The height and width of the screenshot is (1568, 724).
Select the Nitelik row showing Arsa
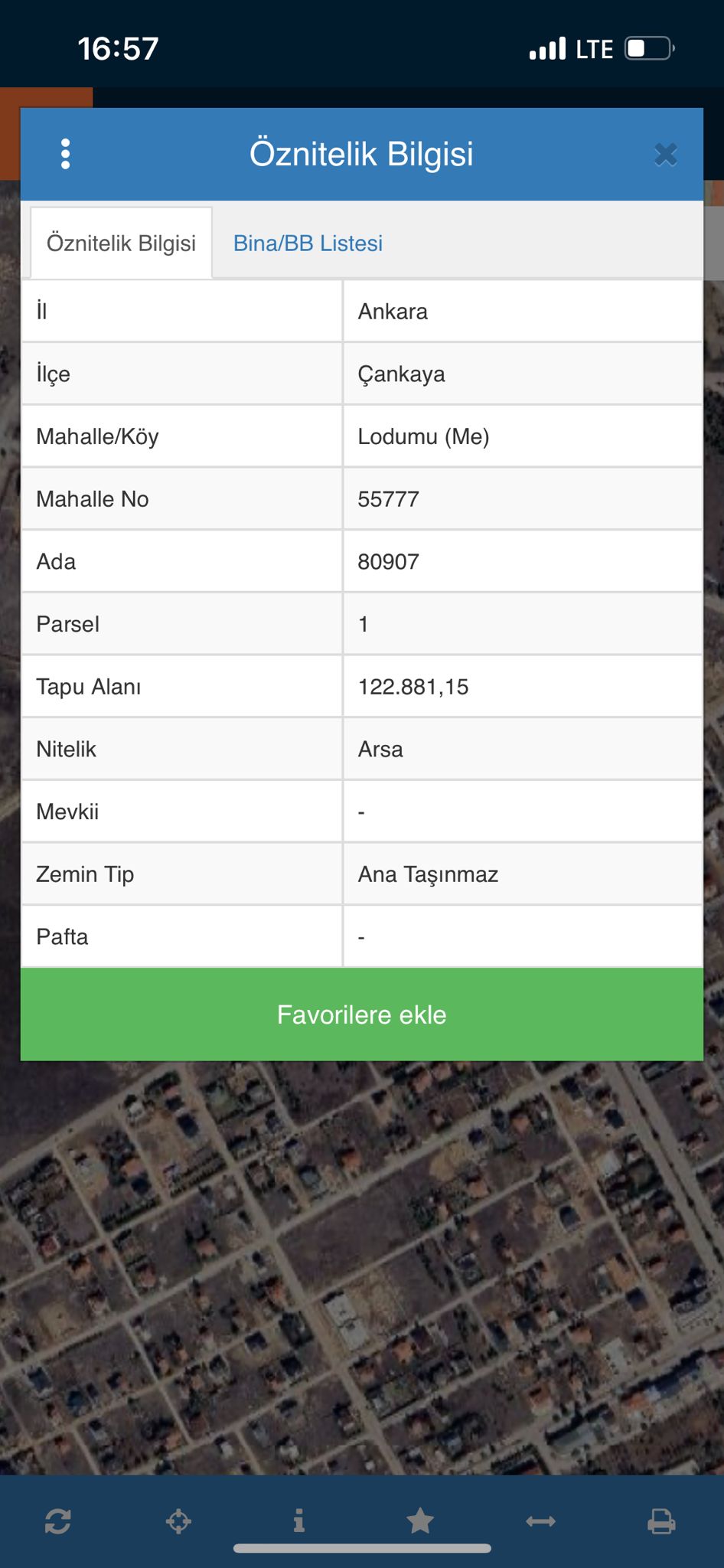pyautogui.click(x=381, y=749)
